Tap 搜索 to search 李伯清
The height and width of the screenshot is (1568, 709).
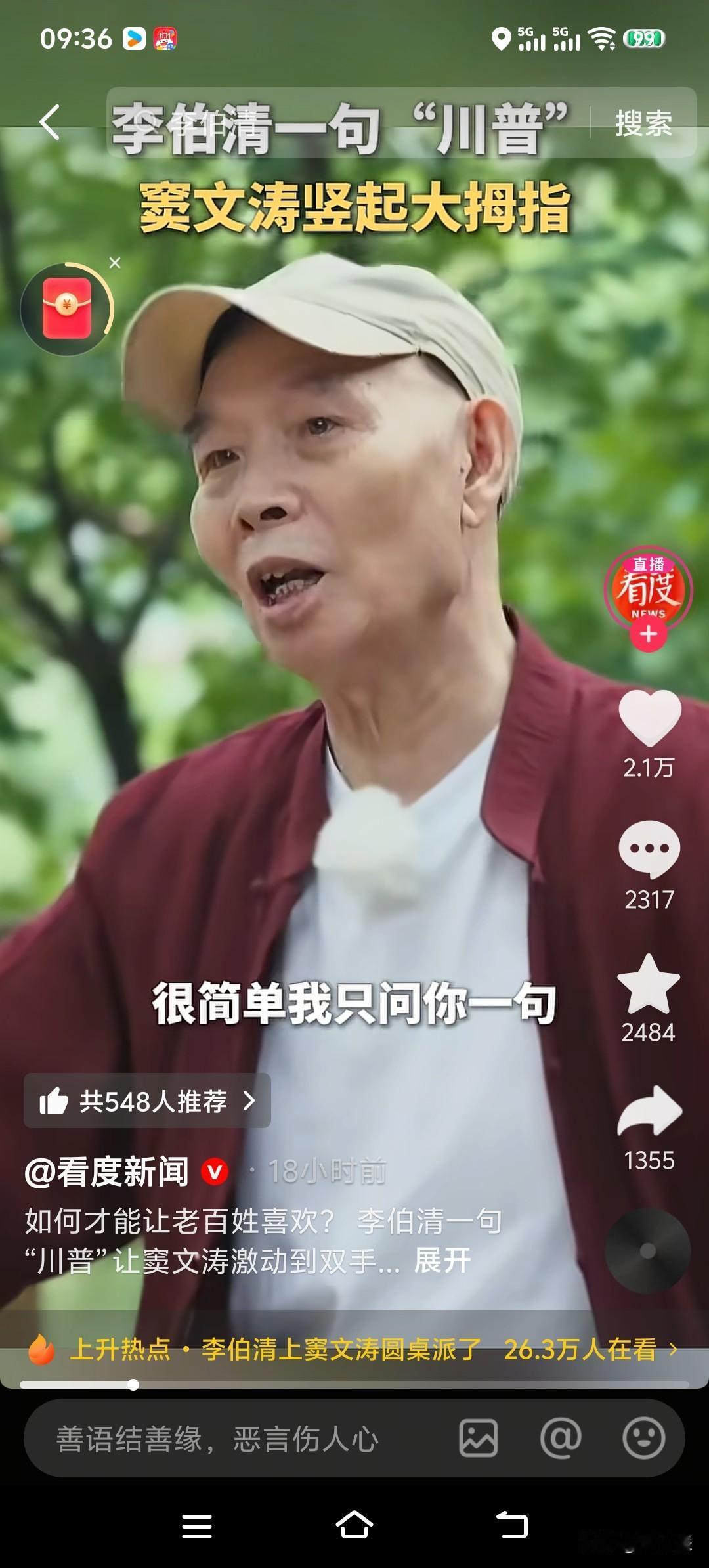pyautogui.click(x=642, y=123)
